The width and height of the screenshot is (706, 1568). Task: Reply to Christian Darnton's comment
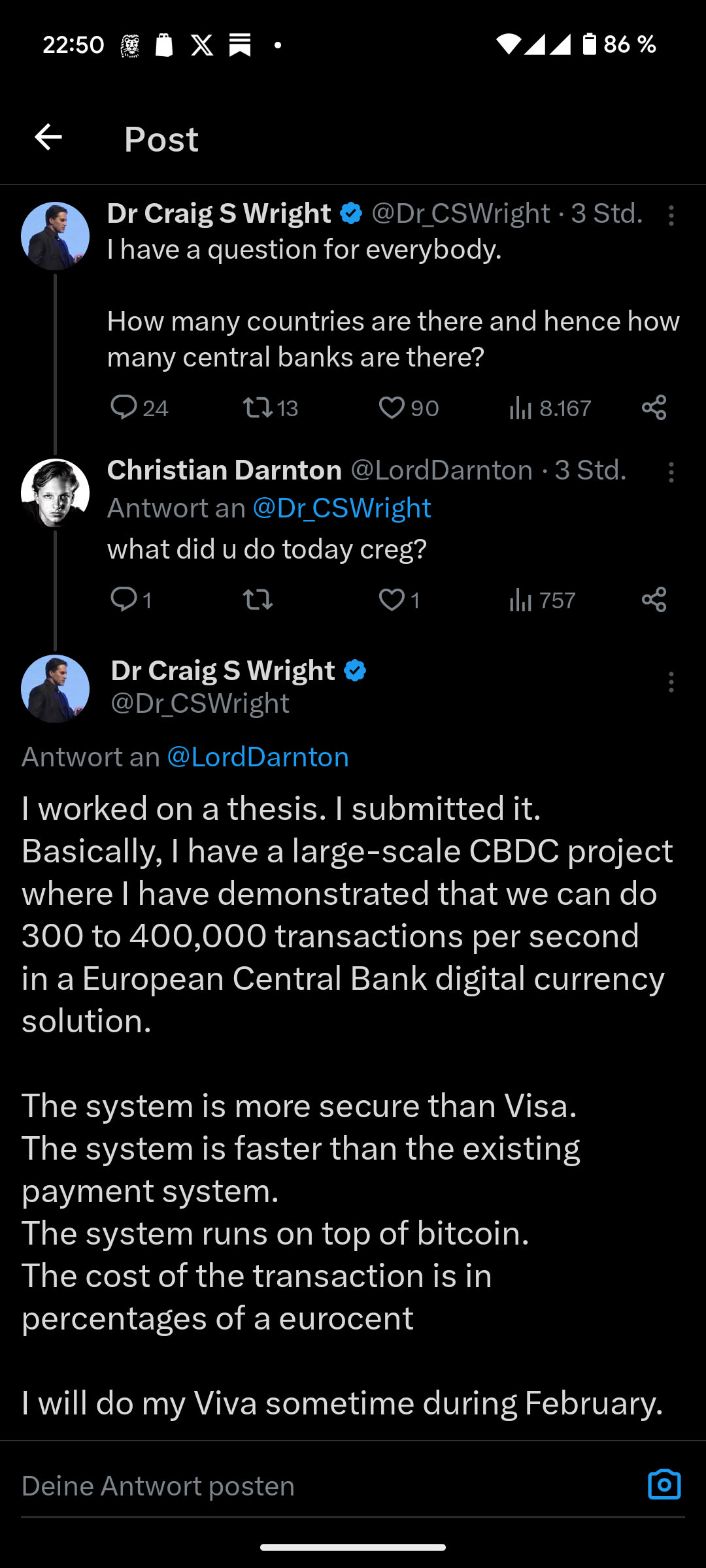click(124, 599)
